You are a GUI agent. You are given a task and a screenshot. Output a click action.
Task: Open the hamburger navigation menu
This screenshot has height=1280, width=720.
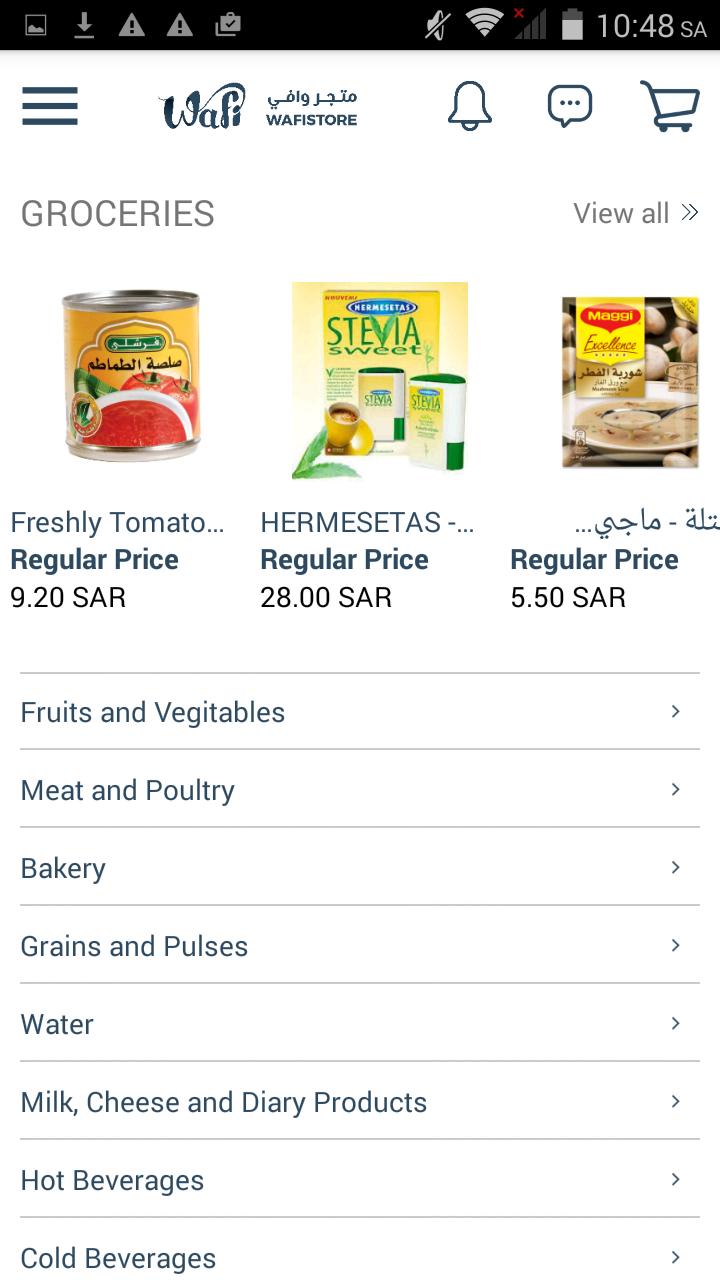49,106
